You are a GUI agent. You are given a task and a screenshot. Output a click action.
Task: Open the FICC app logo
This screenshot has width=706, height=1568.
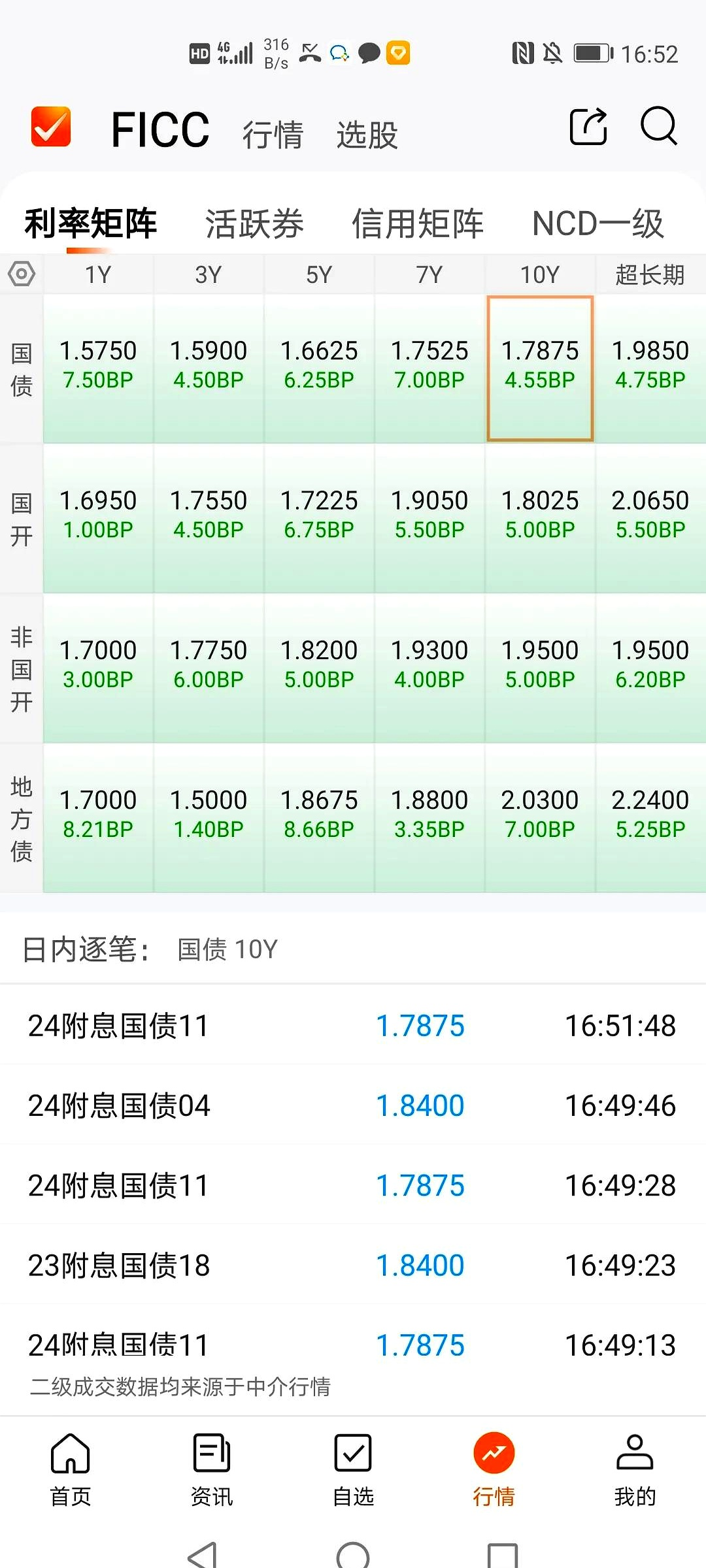pos(51,126)
